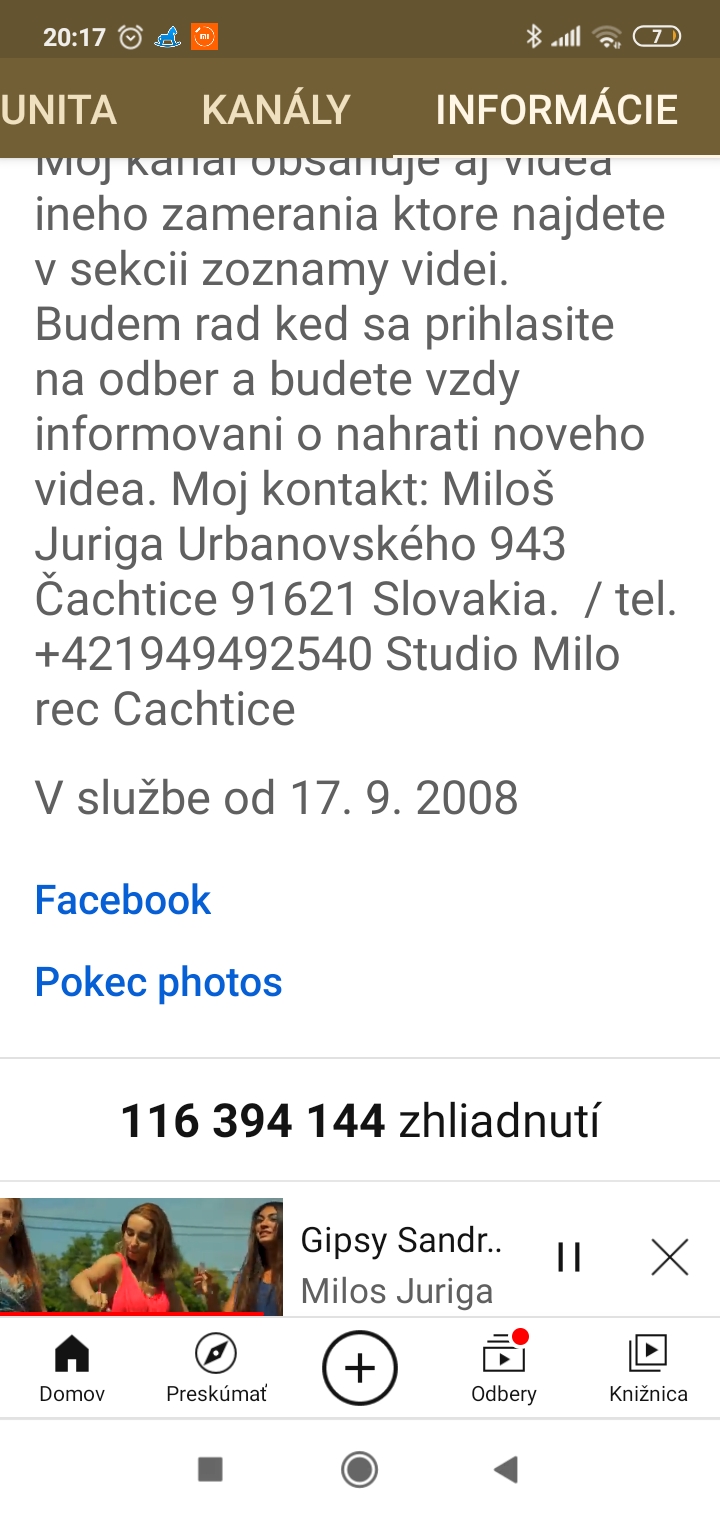Tap the system back button
This screenshot has height=1520, width=720.
[506, 1469]
